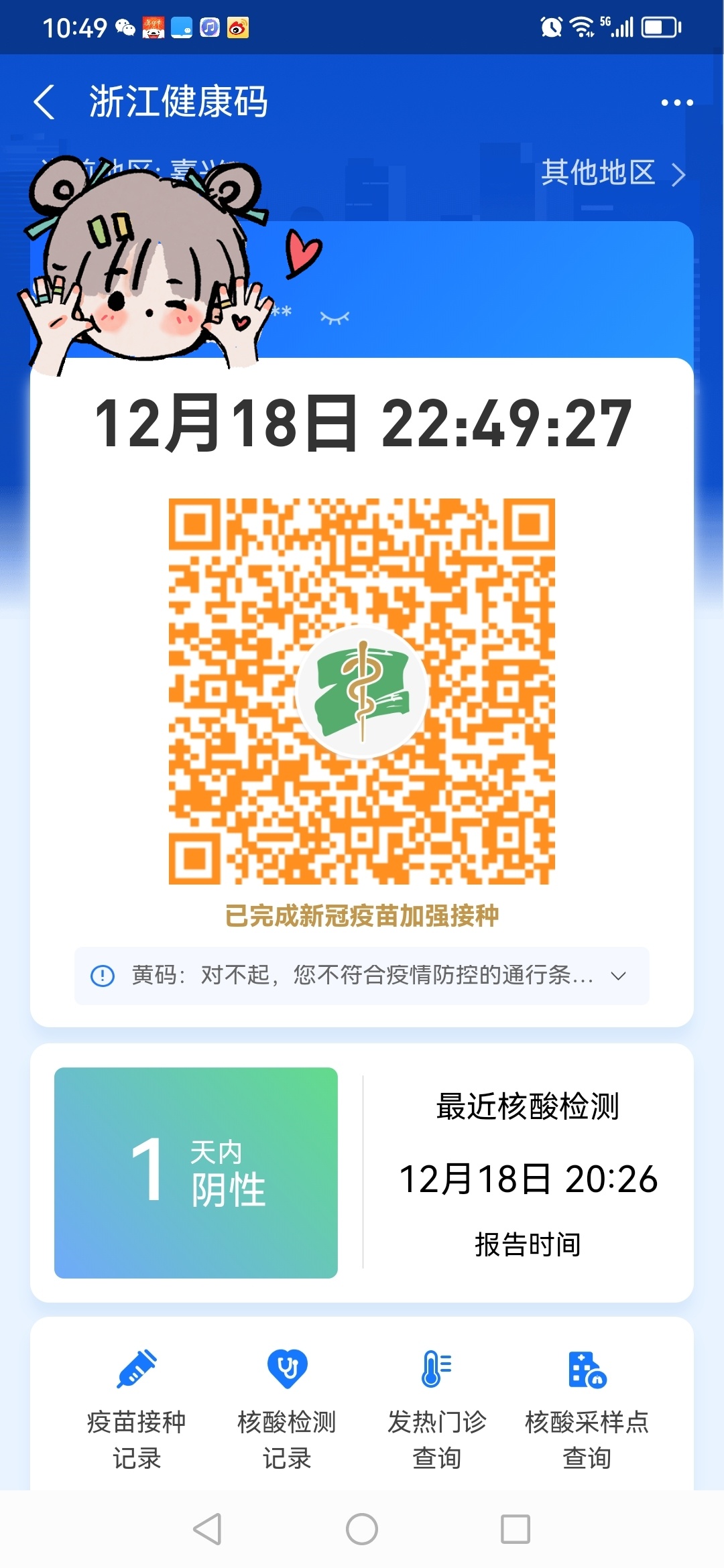This screenshot has height=1568, width=724.
Task: Open 发热门诊查询
Action: (x=437, y=1409)
